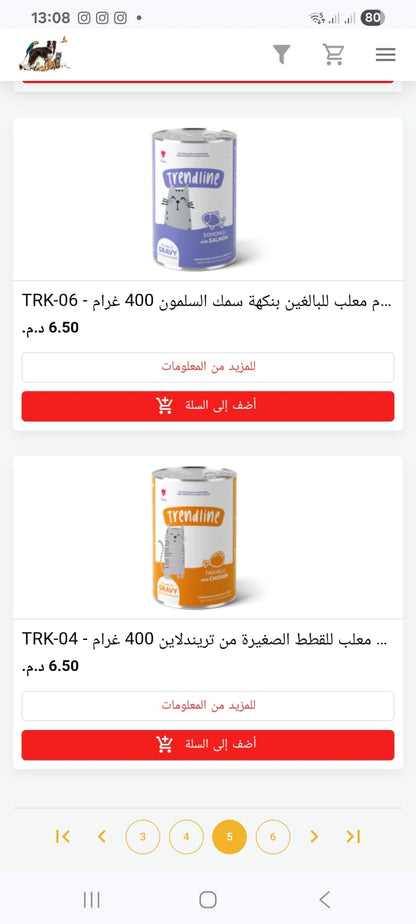
Task: Select page 6
Action: (x=273, y=837)
